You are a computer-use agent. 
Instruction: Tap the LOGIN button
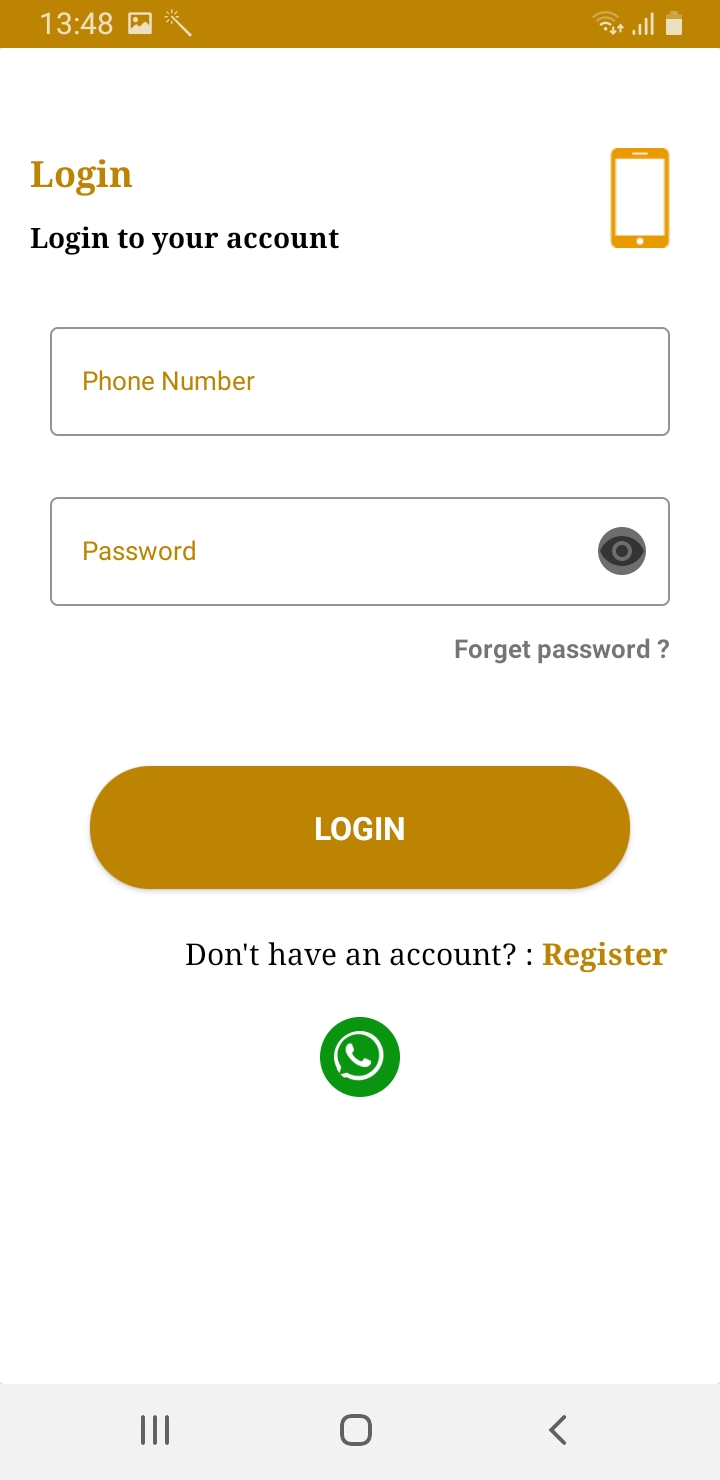coord(360,828)
